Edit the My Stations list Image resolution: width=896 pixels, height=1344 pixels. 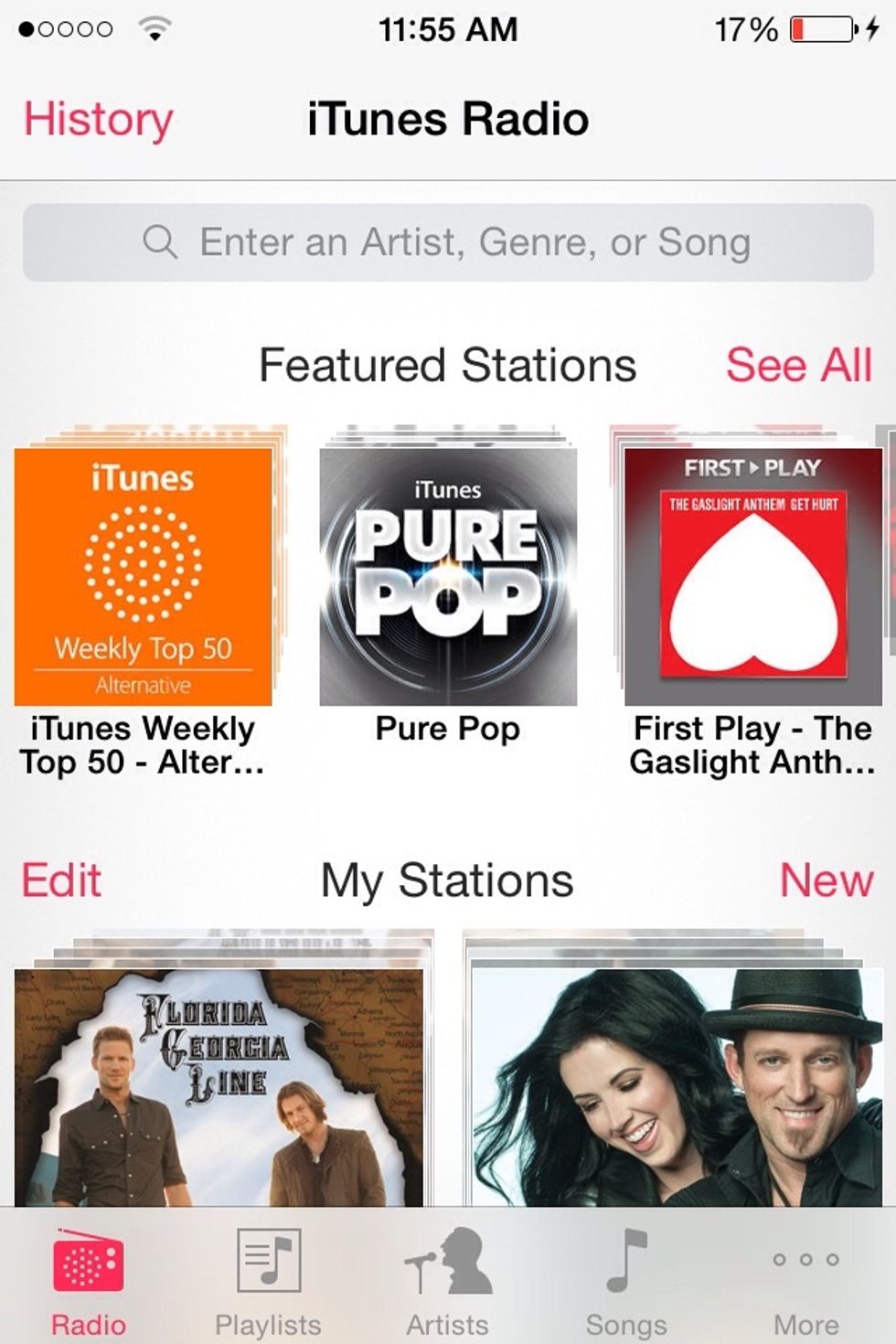(x=59, y=880)
